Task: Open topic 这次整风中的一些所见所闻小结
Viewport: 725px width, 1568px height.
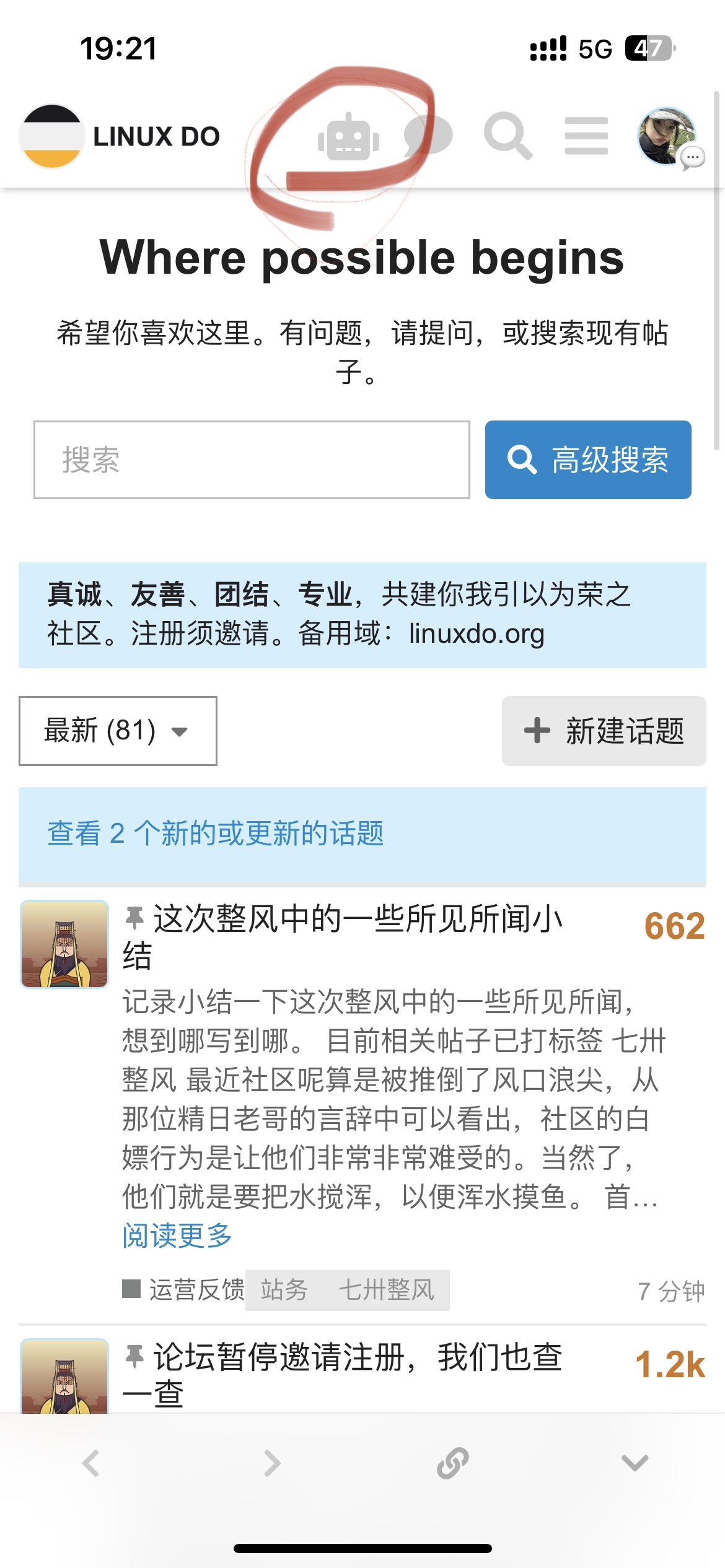Action: pos(342,936)
